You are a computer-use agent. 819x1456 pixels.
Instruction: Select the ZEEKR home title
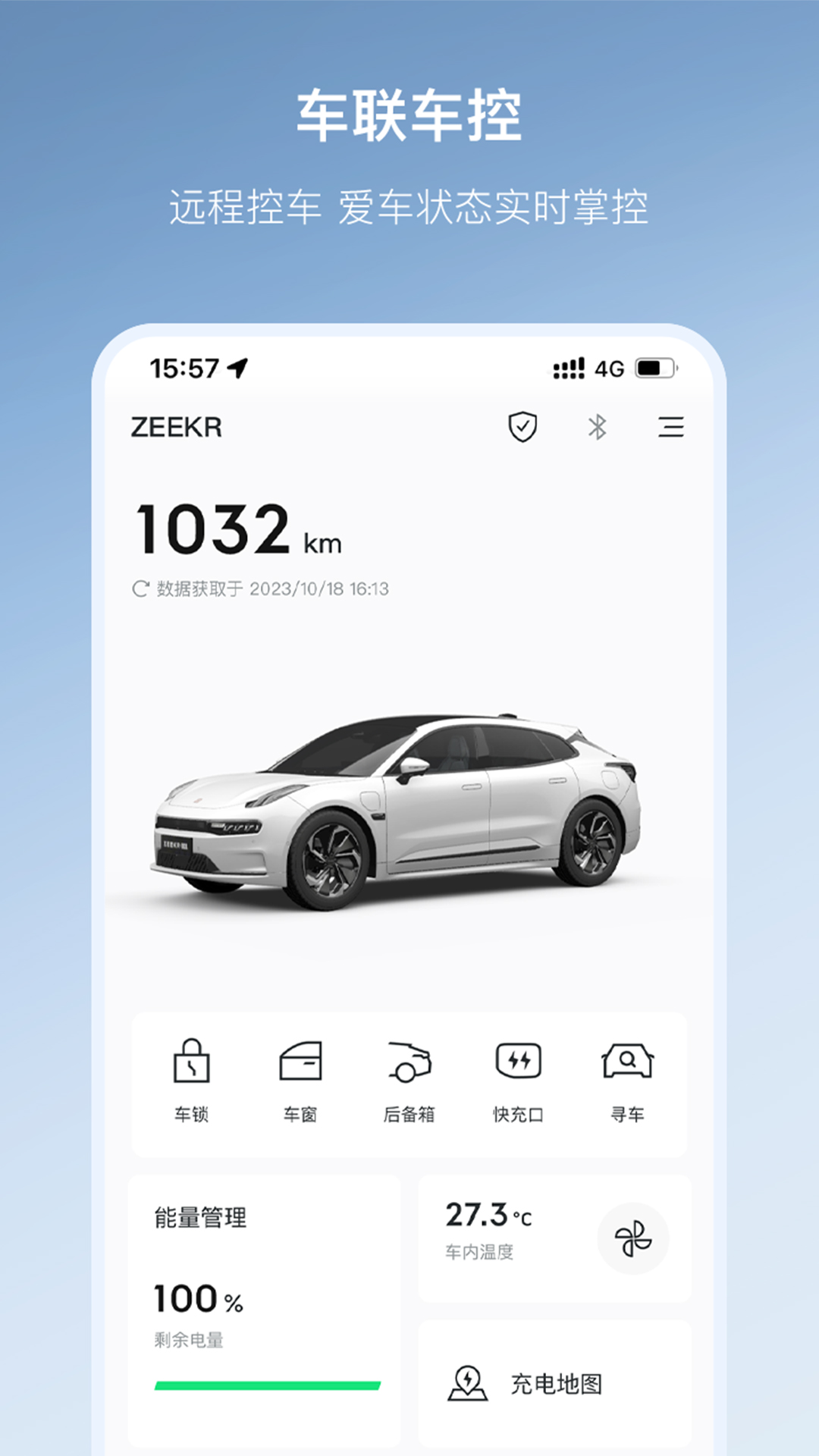click(x=176, y=427)
